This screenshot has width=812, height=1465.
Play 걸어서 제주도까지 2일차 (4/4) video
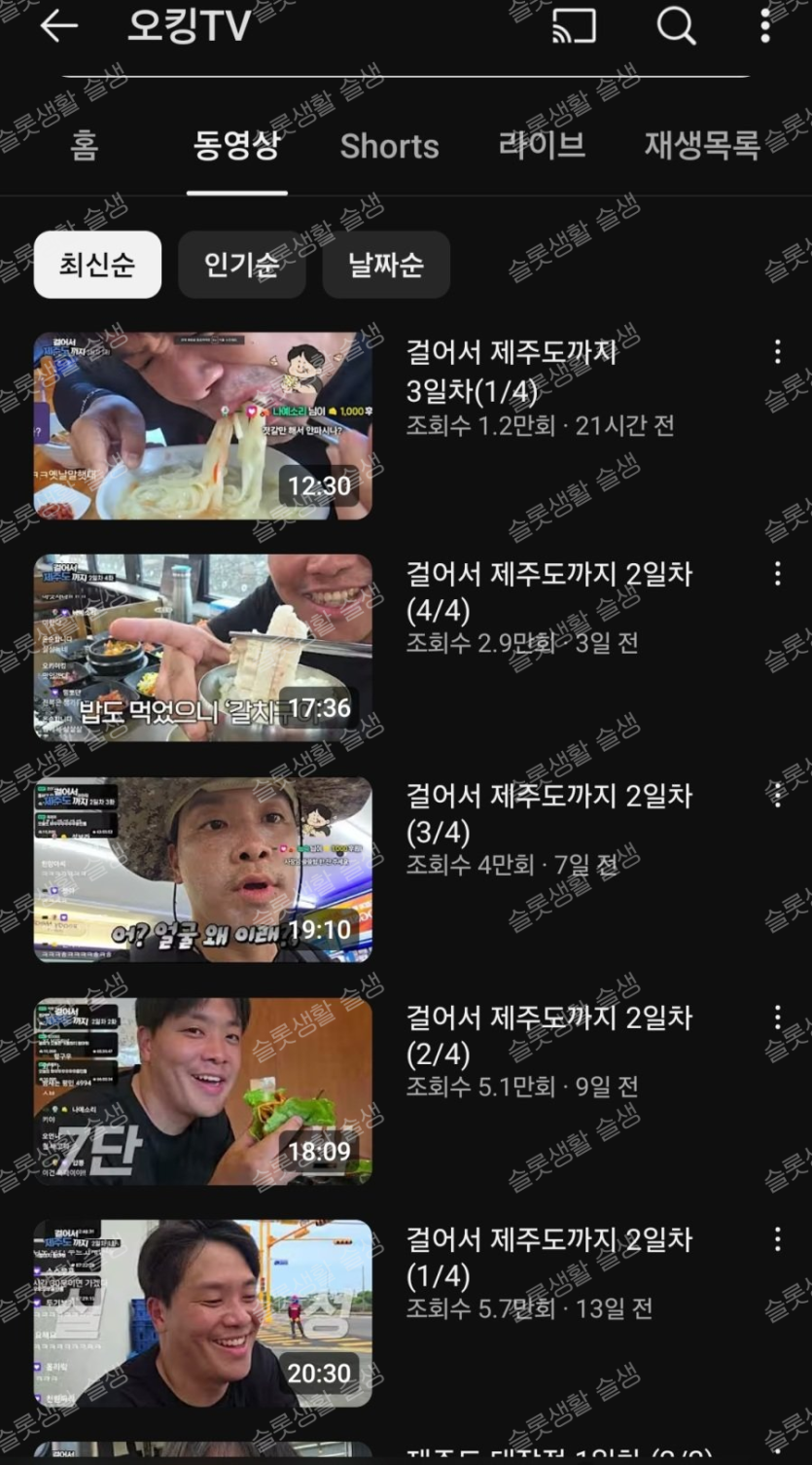pos(203,648)
